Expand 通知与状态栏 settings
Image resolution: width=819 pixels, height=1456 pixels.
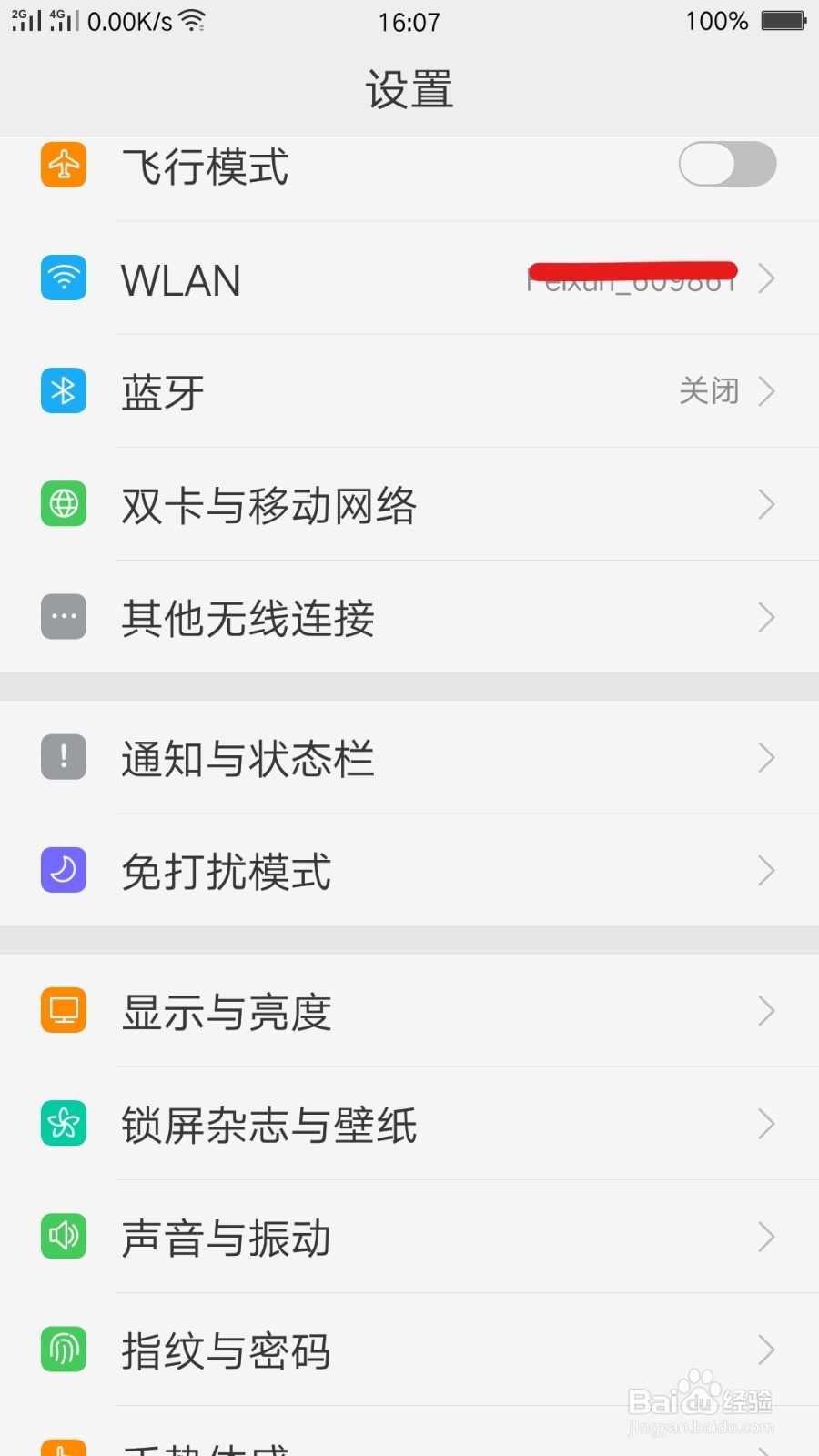(x=767, y=757)
